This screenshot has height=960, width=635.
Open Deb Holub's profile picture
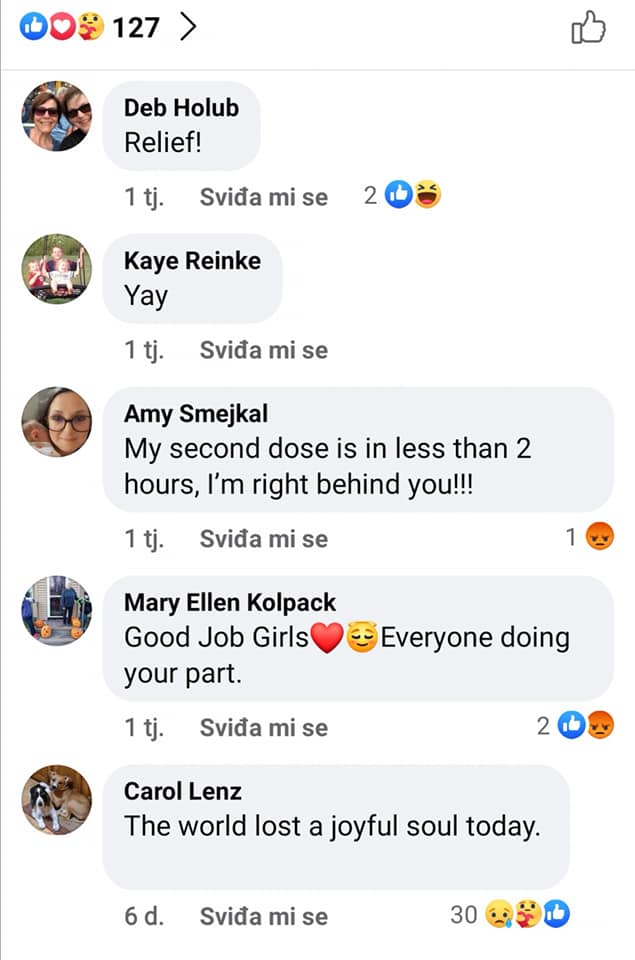[x=56, y=116]
